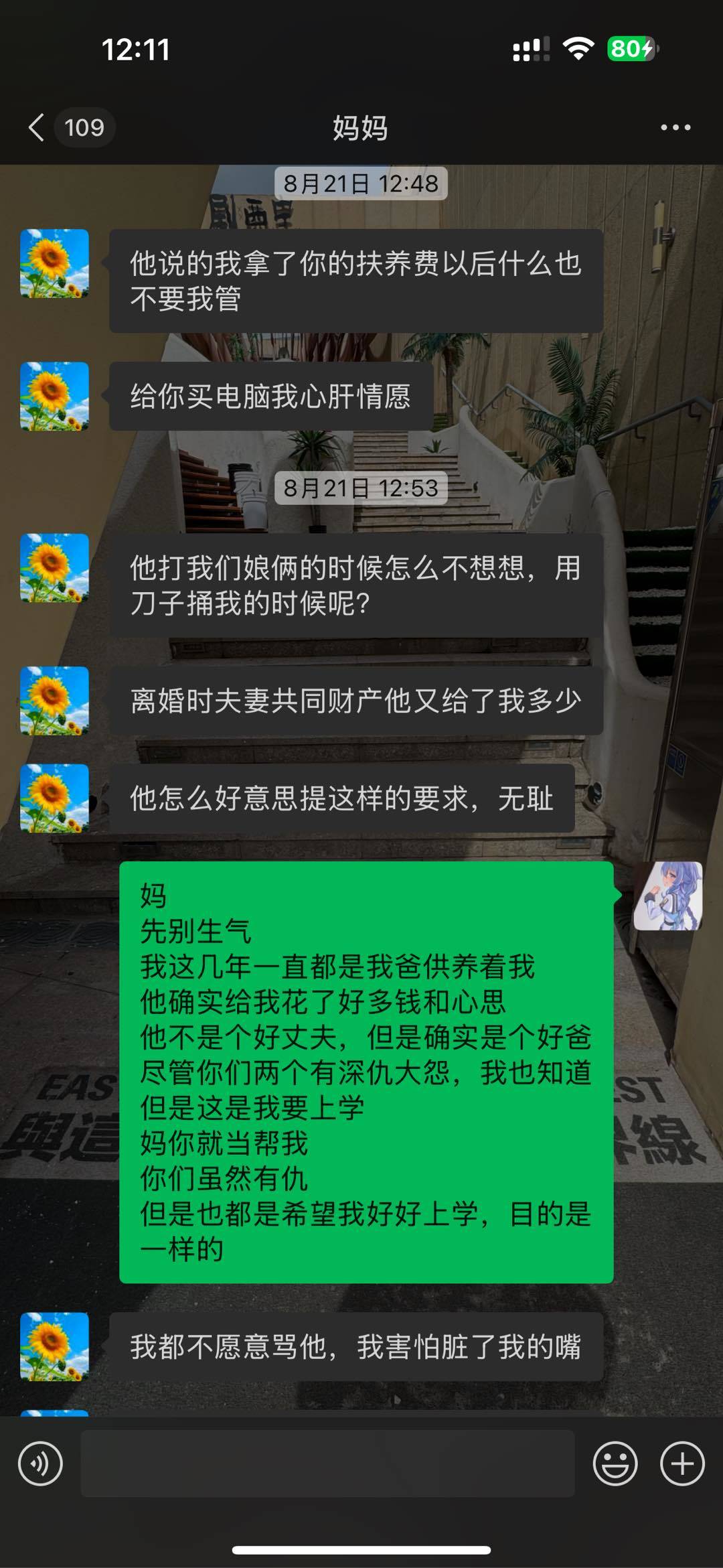The image size is (723, 1568).
Task: Switch to voice message input
Action: coord(40,1464)
